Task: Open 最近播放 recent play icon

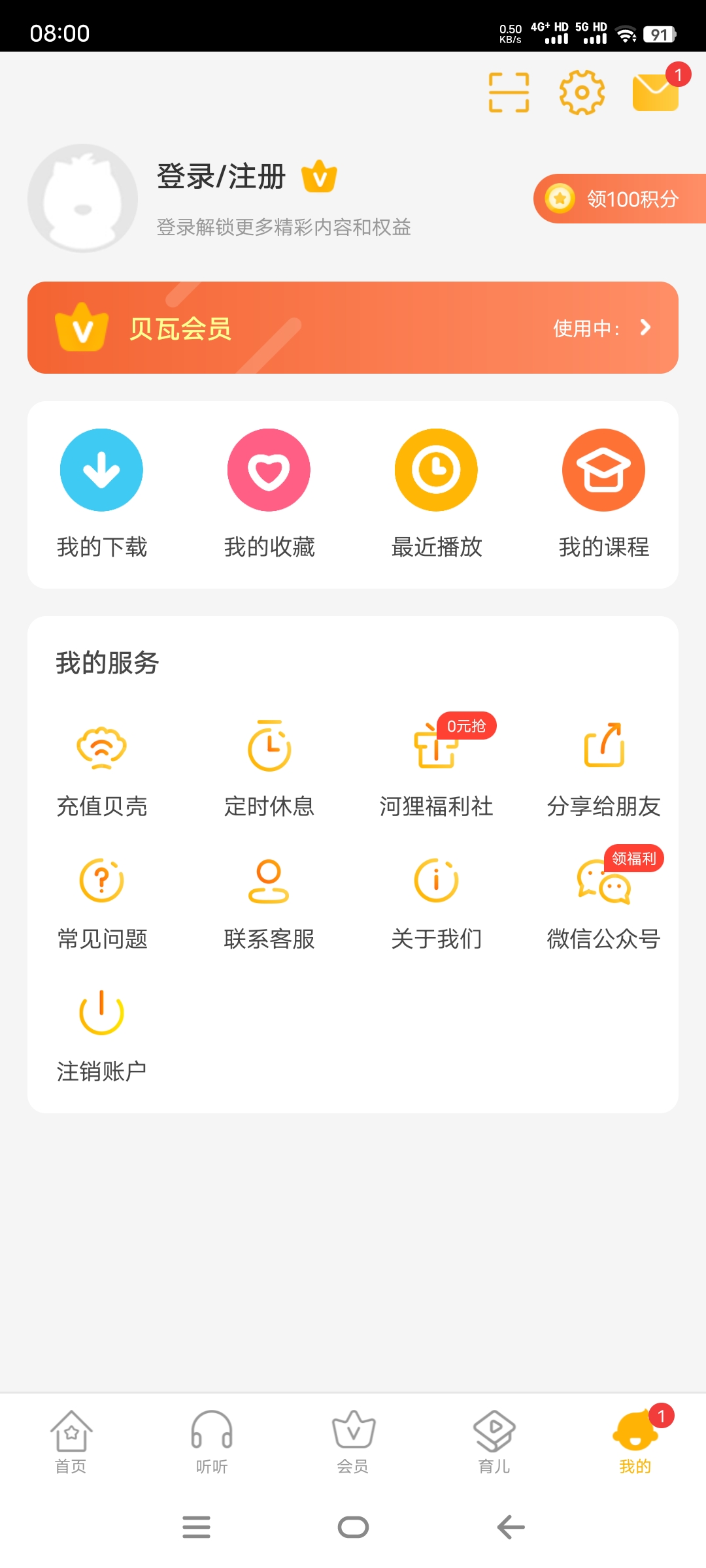Action: [436, 470]
